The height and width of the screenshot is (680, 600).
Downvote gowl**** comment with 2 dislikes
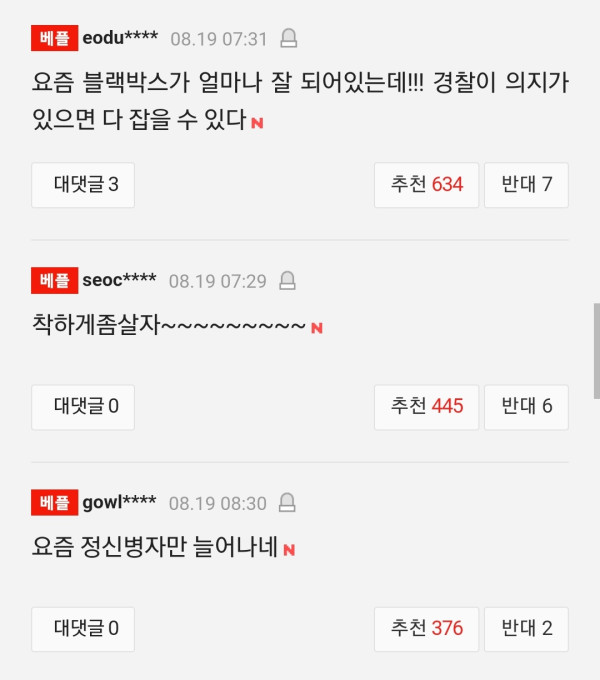point(527,629)
